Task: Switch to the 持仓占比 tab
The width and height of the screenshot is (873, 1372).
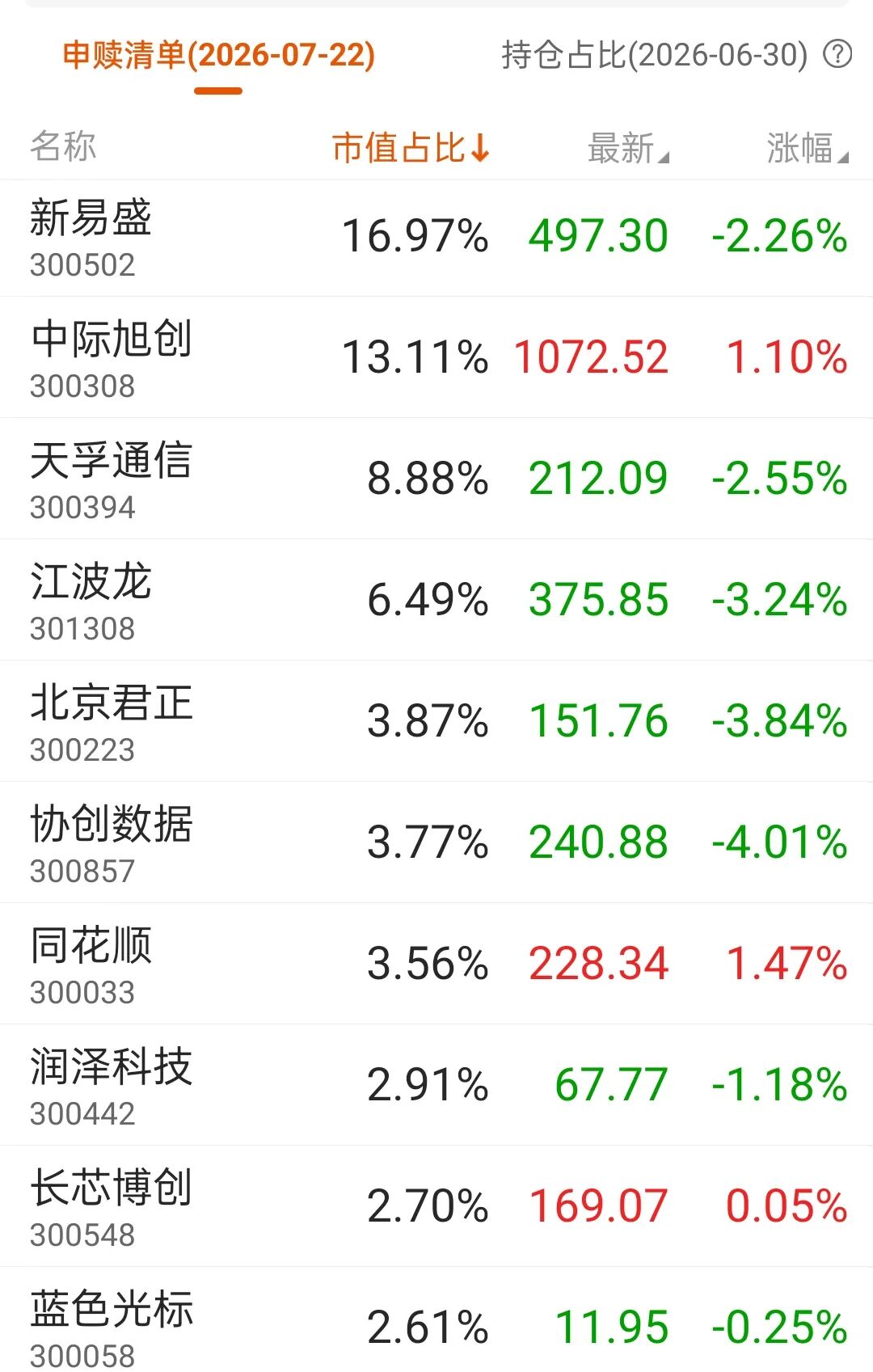Action: 654,55
